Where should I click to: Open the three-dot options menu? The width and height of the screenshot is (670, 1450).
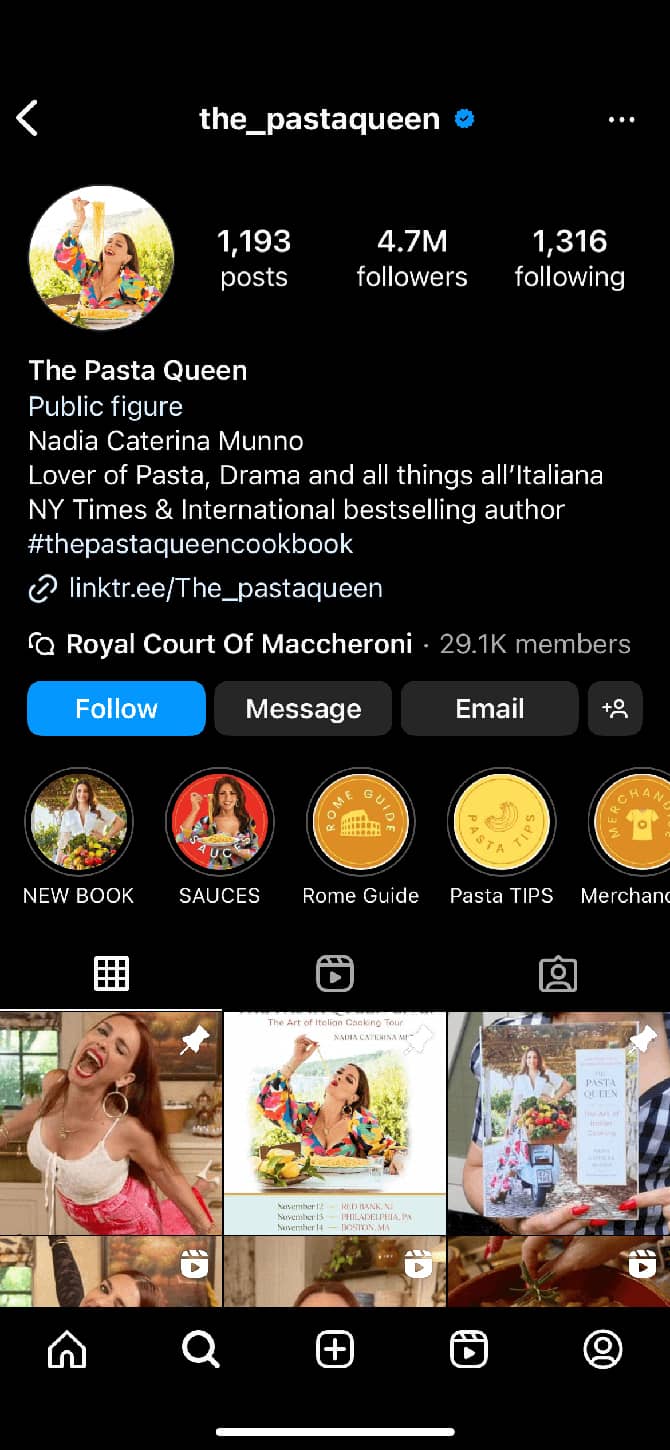coord(621,120)
